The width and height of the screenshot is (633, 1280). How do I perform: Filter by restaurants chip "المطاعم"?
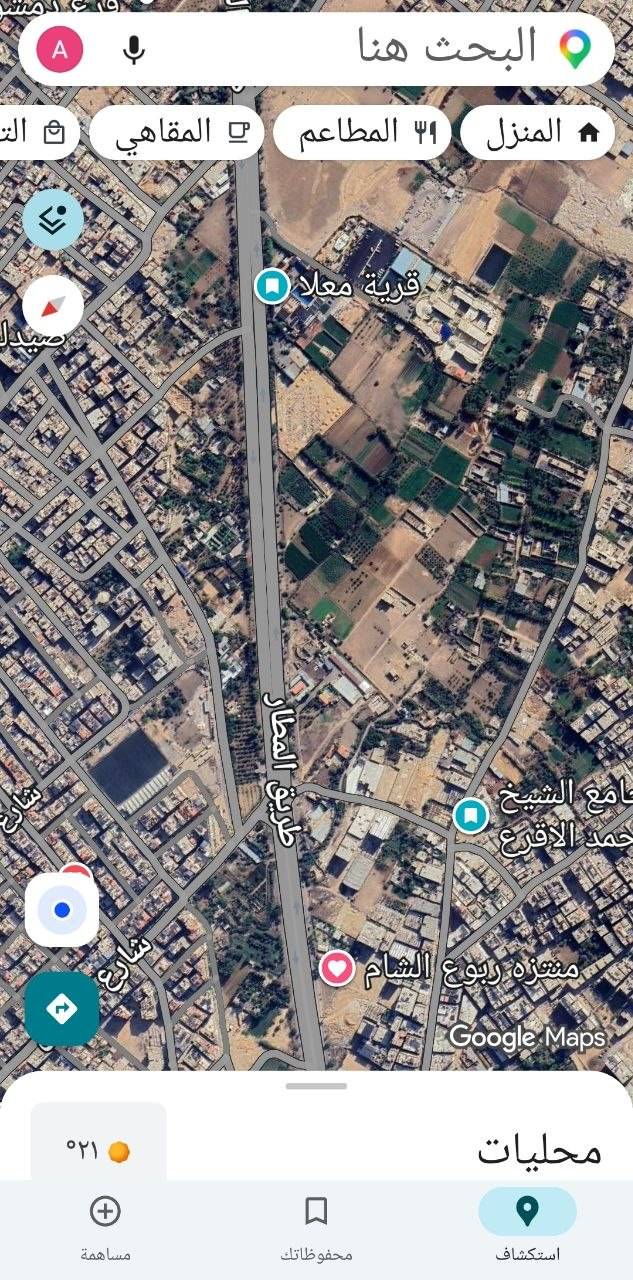point(362,133)
